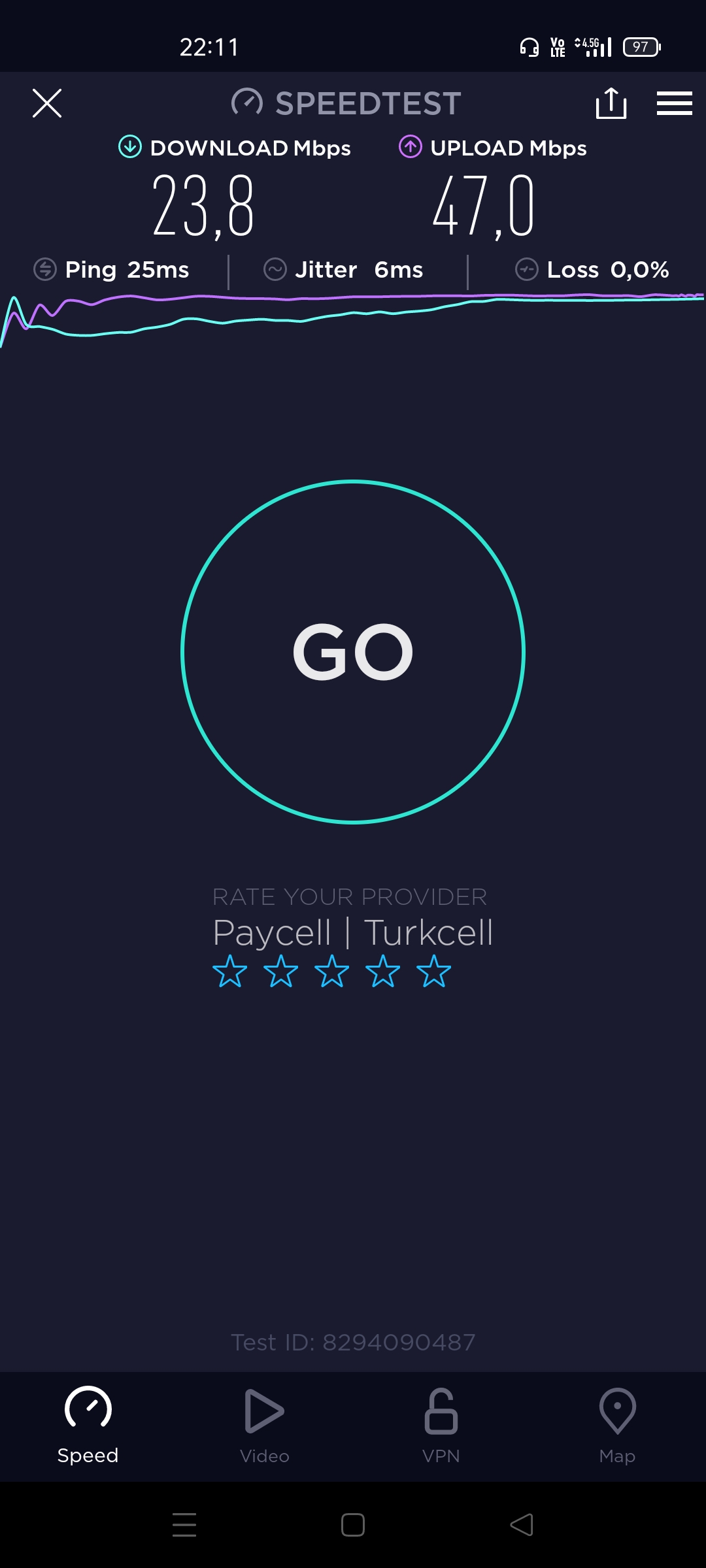Close the speed test results
The width and height of the screenshot is (706, 1568).
(x=47, y=103)
